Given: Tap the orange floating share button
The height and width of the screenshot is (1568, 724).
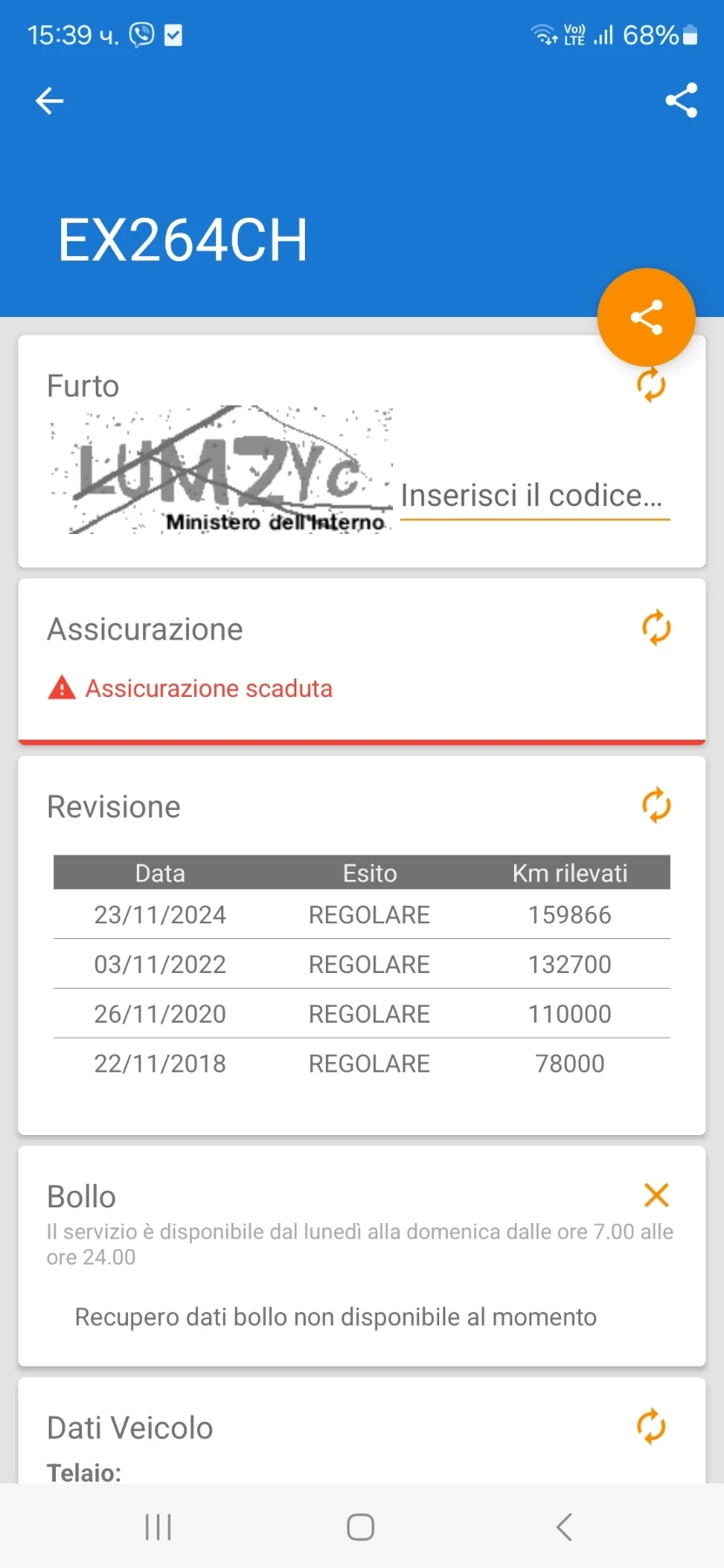Looking at the screenshot, I should pos(646,317).
